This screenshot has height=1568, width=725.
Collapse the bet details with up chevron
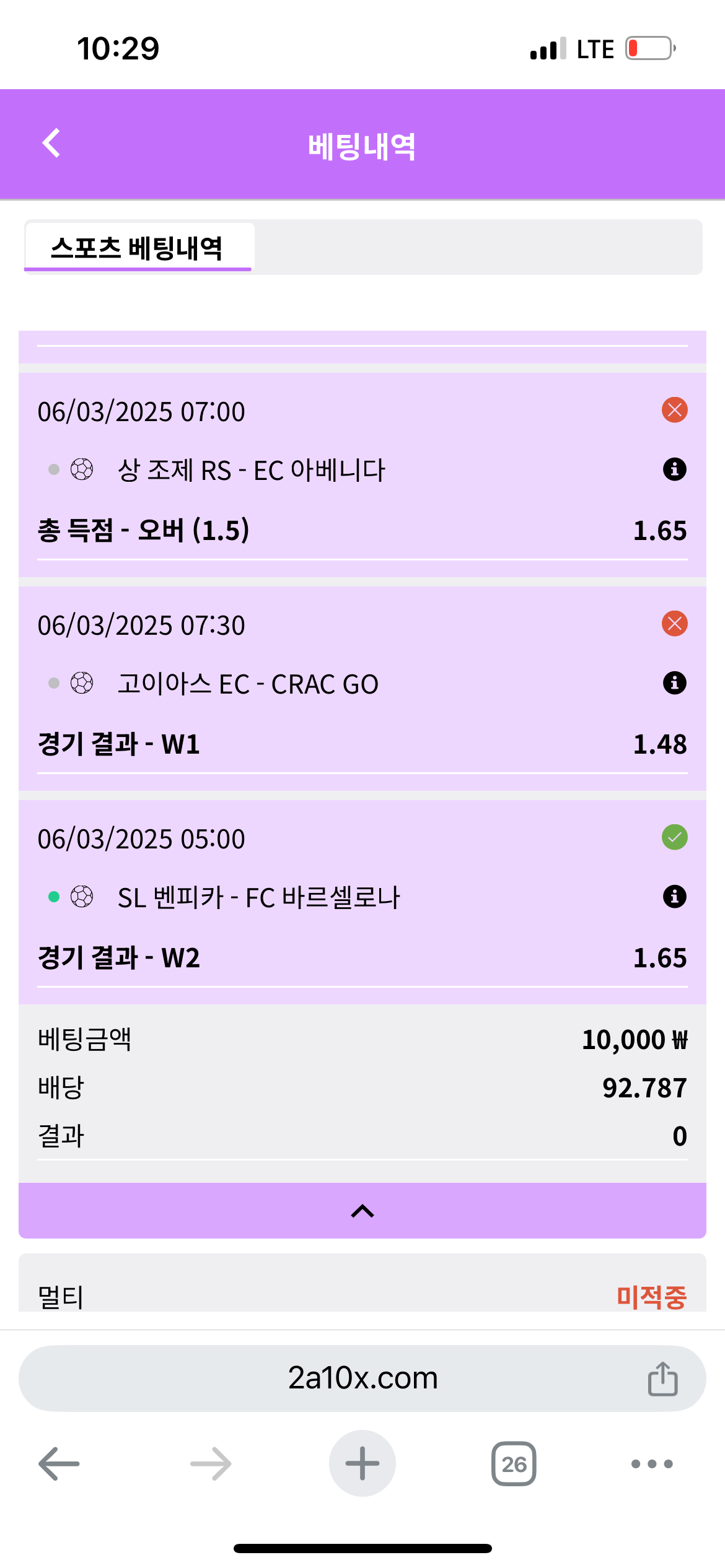(362, 1211)
